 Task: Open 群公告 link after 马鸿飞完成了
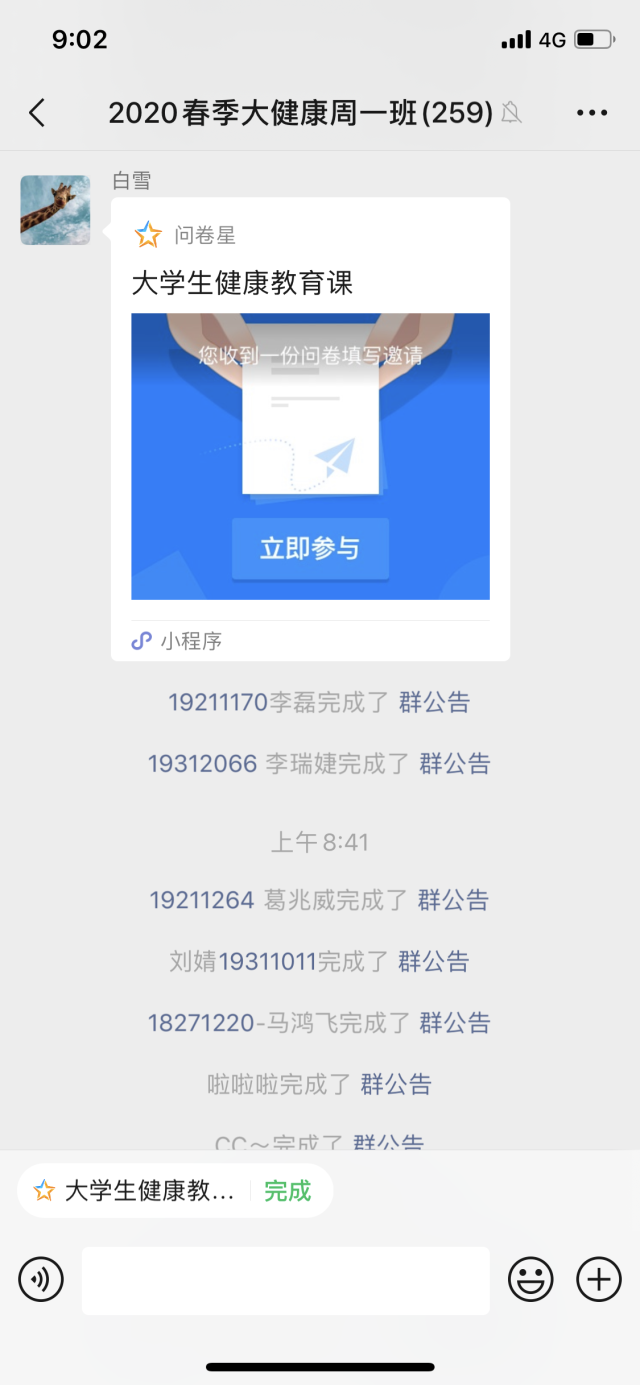(455, 1023)
